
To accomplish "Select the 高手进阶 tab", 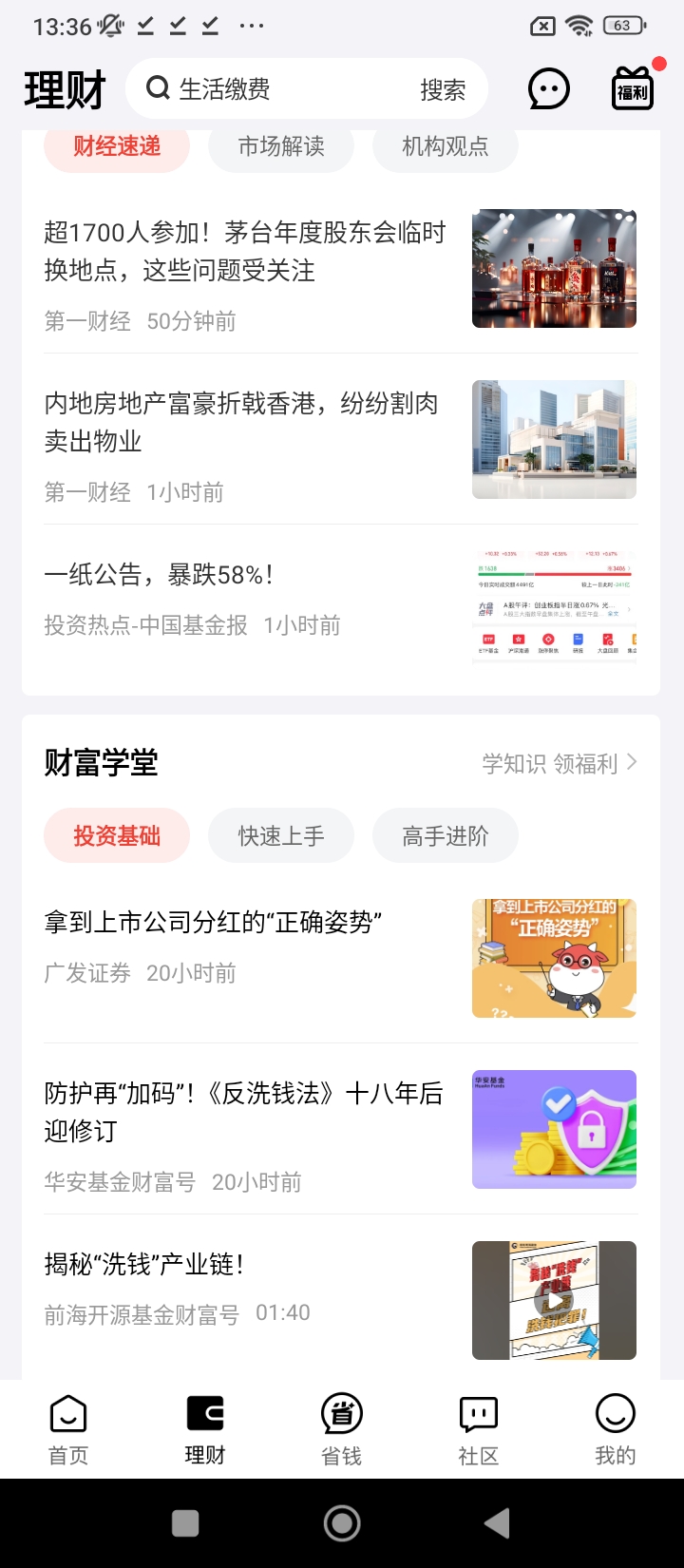I will [x=446, y=836].
